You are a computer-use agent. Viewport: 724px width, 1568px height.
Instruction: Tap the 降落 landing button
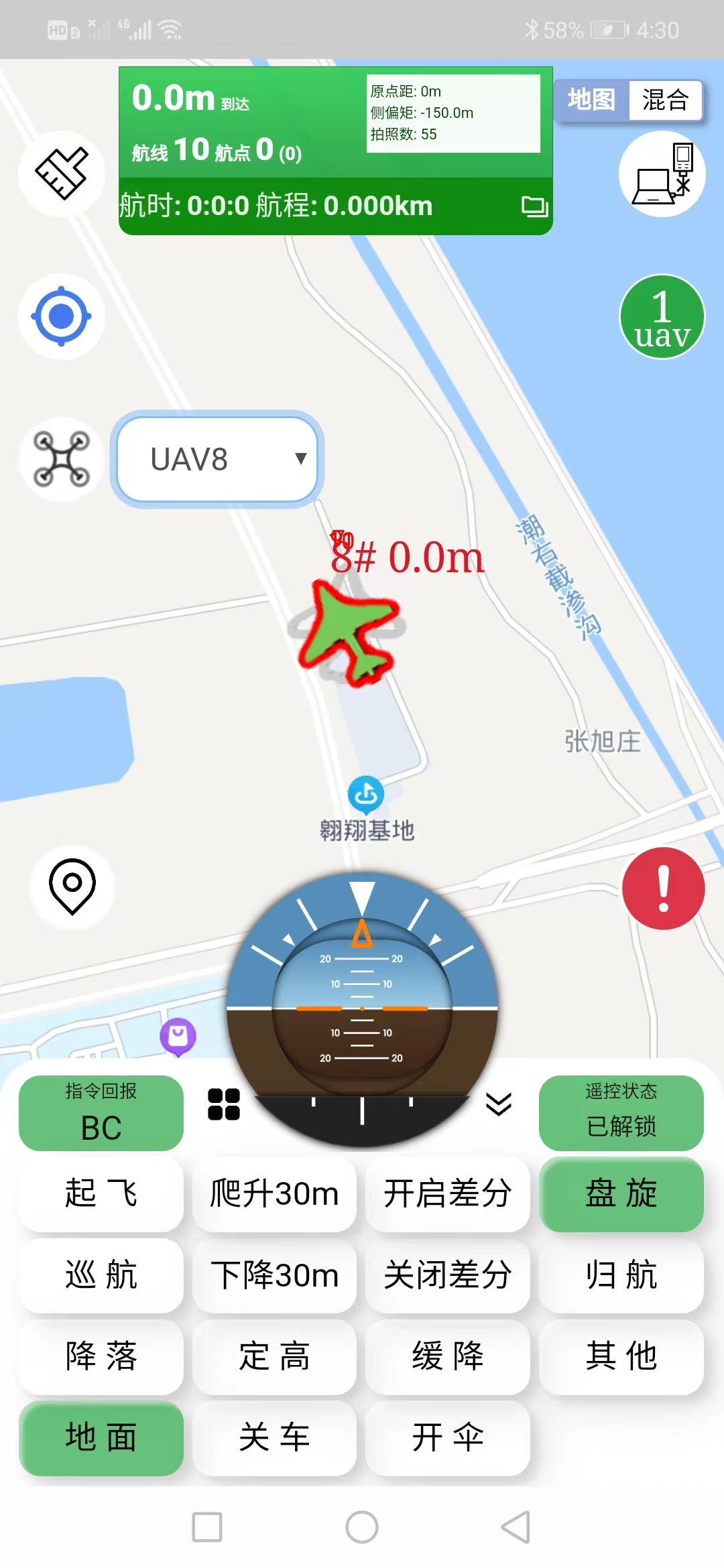tap(101, 1356)
